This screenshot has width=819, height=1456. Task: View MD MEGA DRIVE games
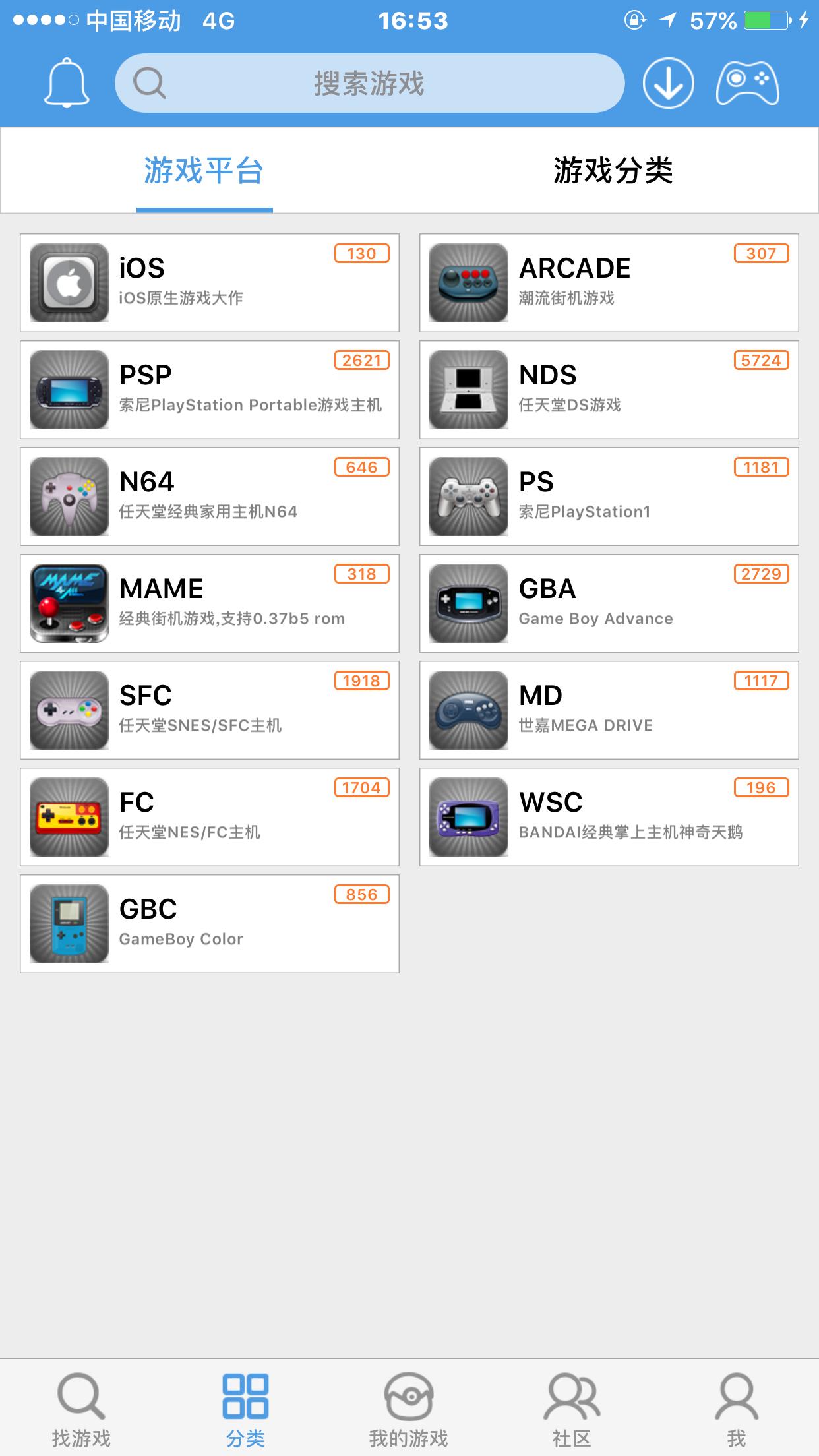pyautogui.click(x=609, y=710)
